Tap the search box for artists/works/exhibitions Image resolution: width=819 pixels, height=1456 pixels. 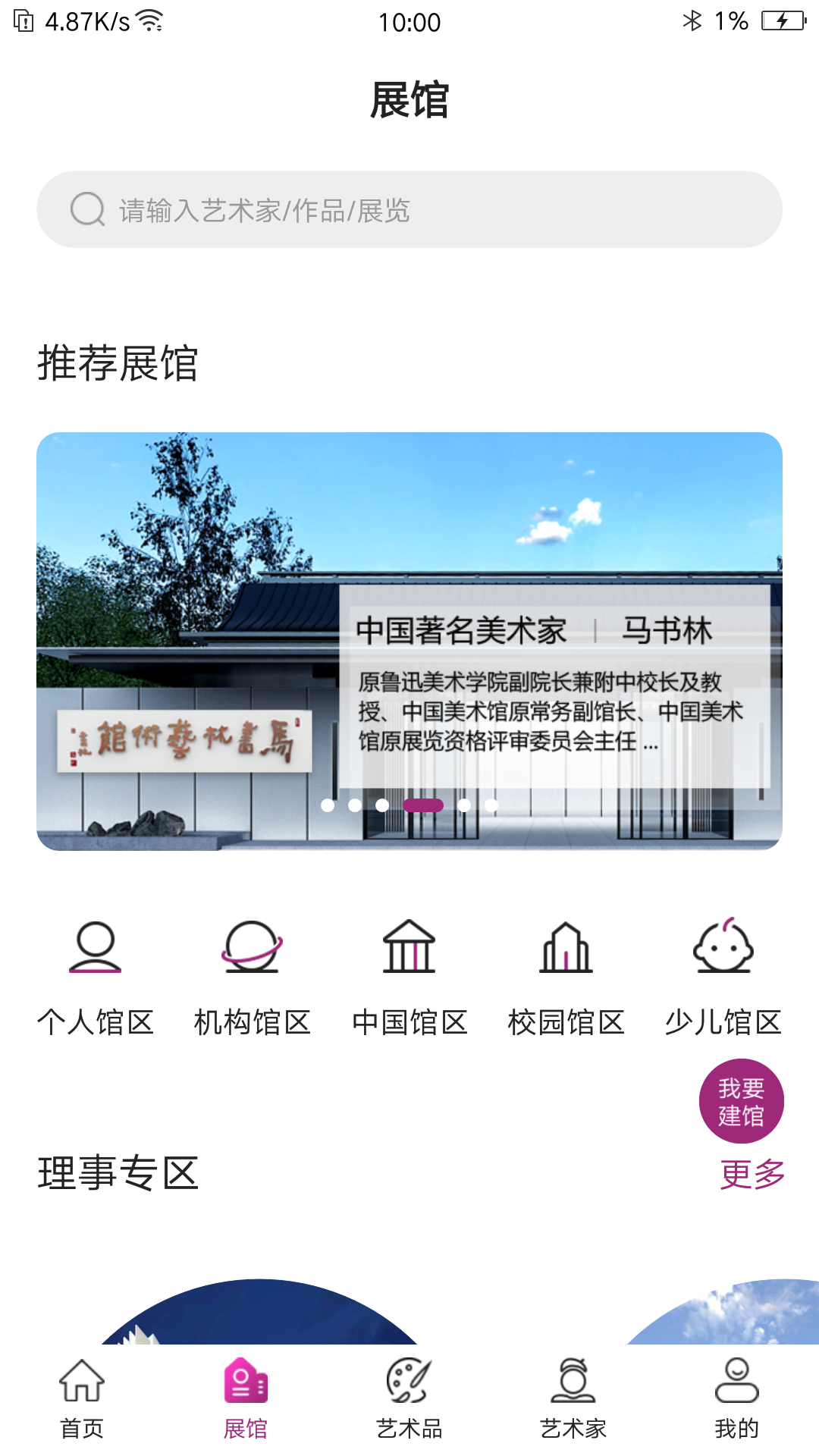[409, 210]
